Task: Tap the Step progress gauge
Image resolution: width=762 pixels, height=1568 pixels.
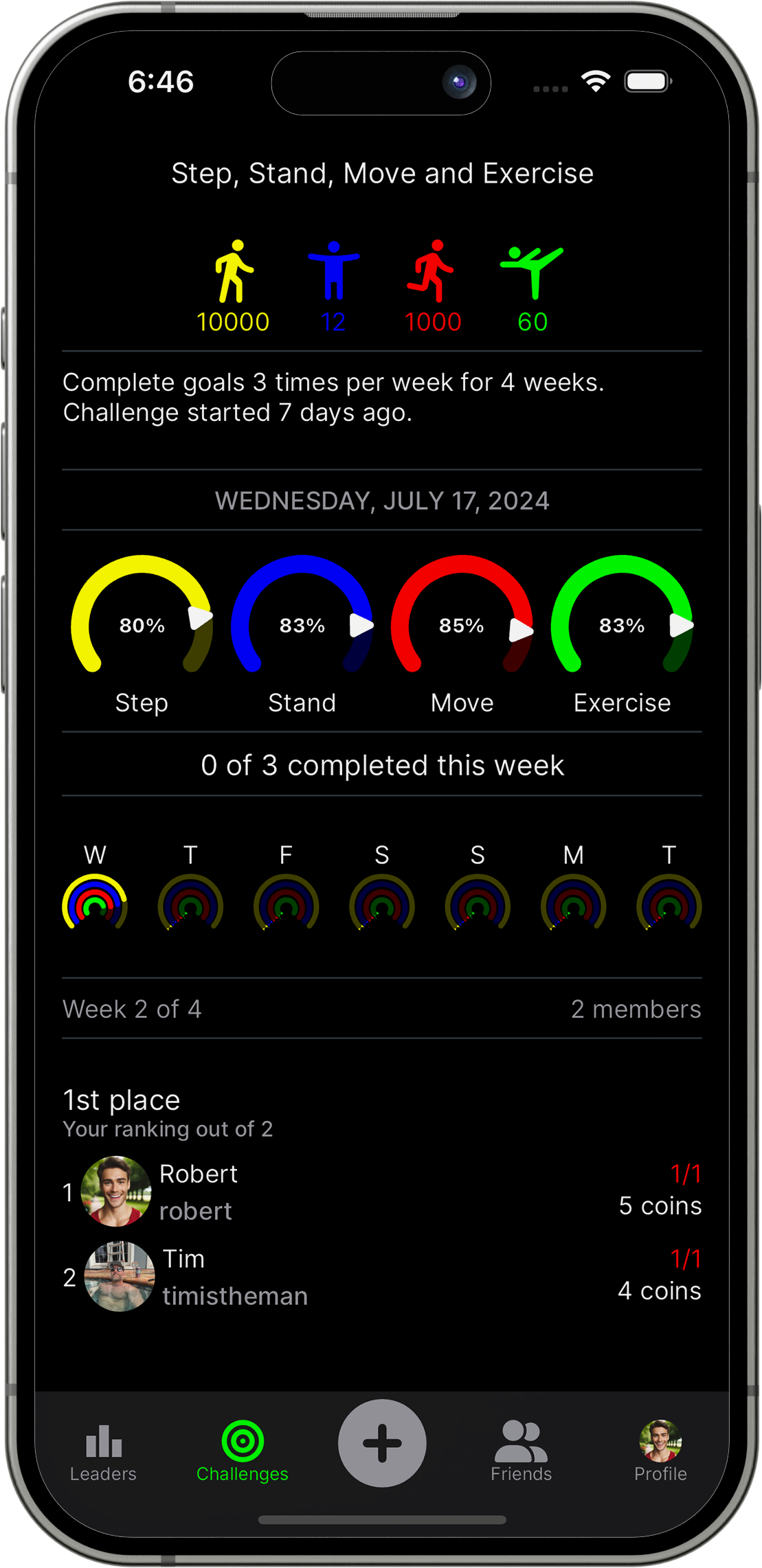Action: [x=142, y=618]
